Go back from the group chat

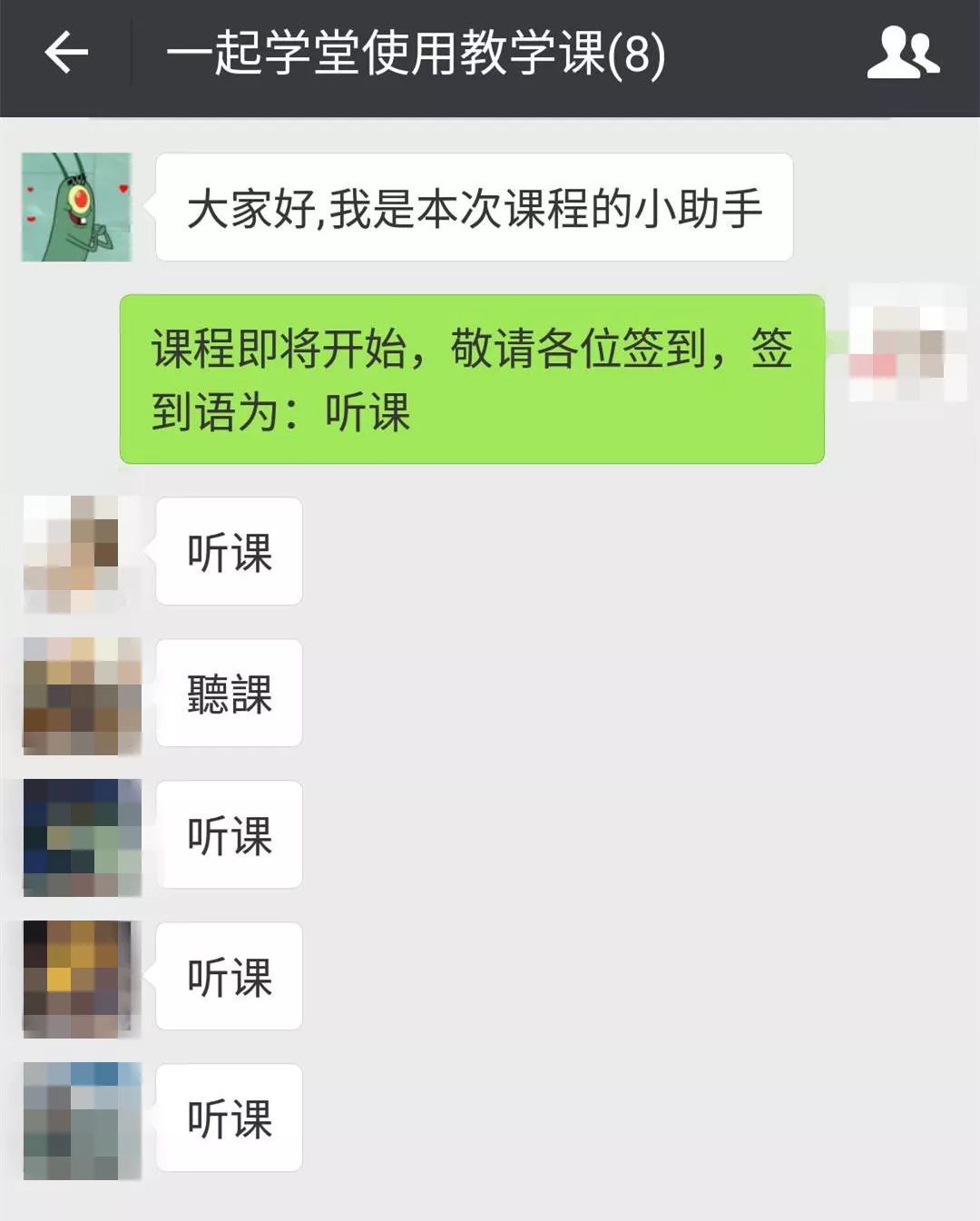[66, 53]
